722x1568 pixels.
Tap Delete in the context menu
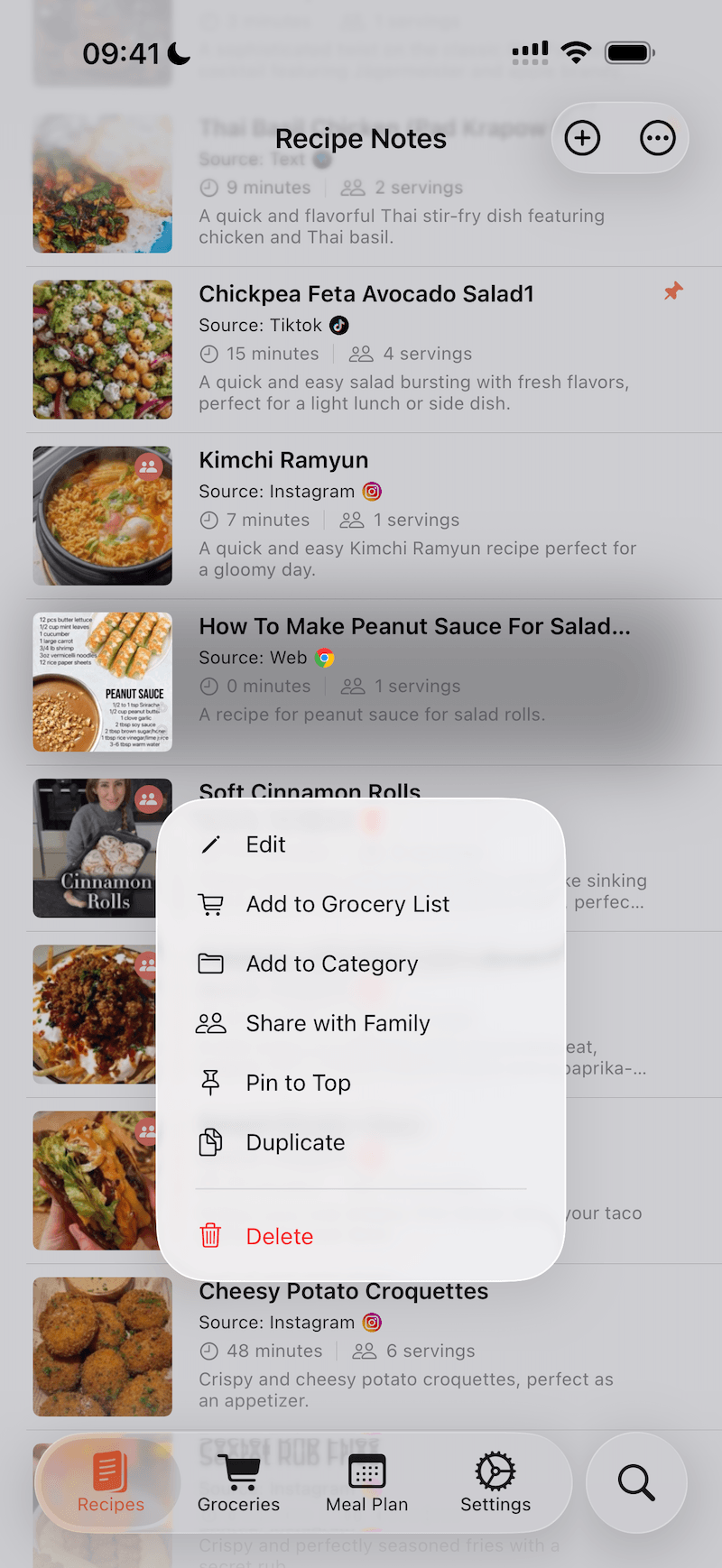coord(279,1235)
